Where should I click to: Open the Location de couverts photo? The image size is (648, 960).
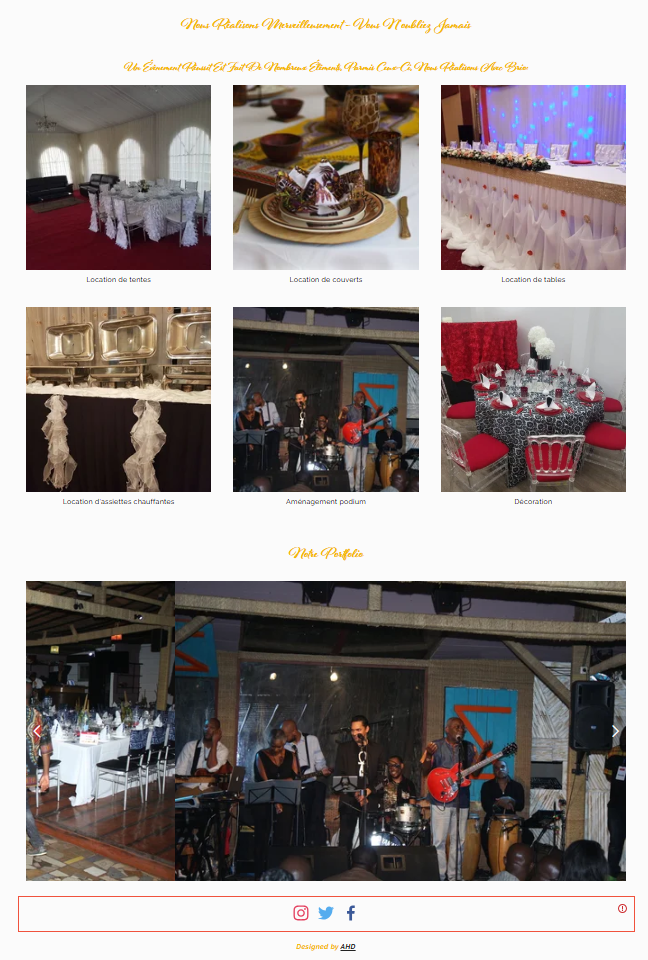(325, 177)
